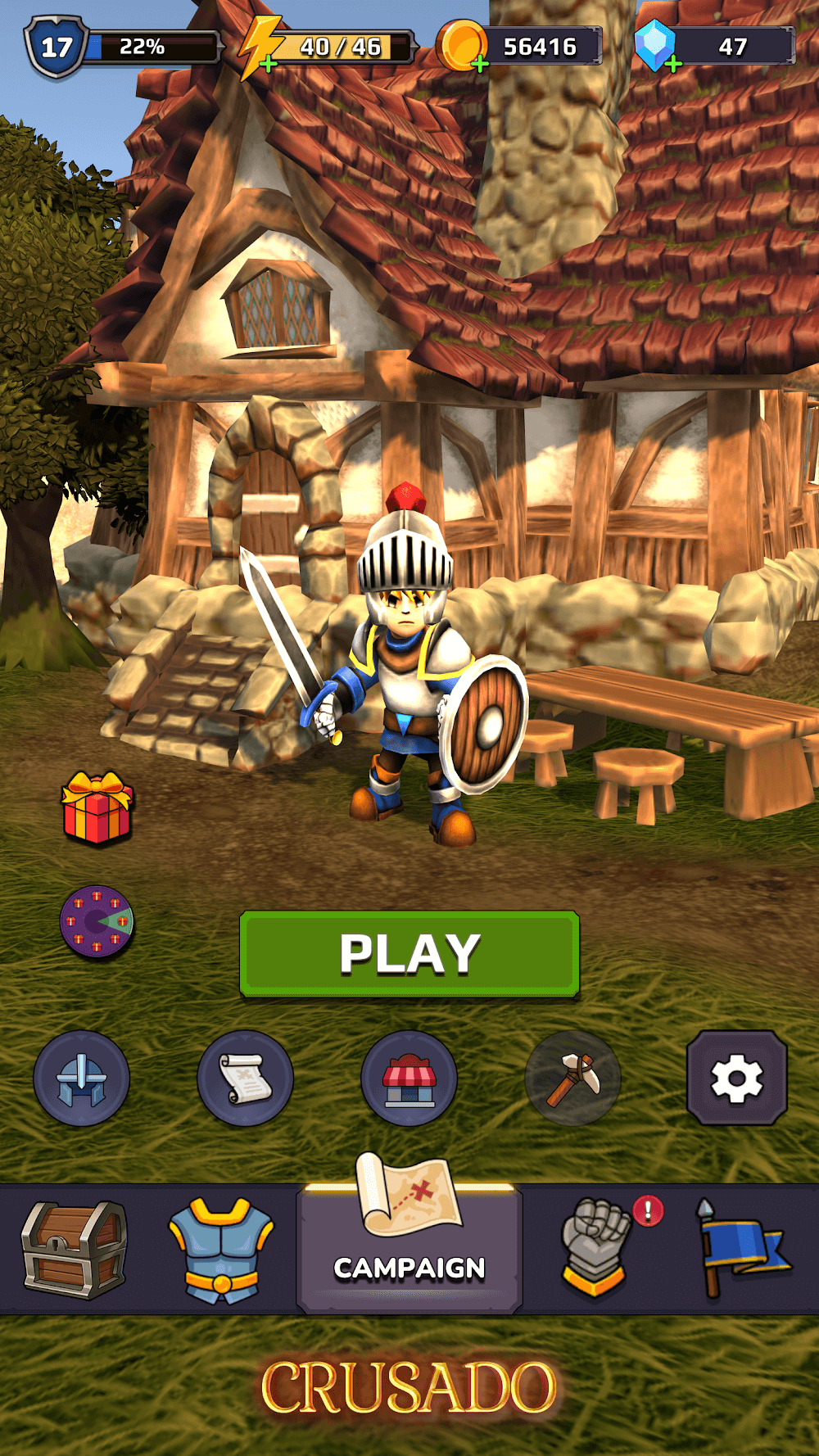Tap the level 17 shield badge

[56, 47]
